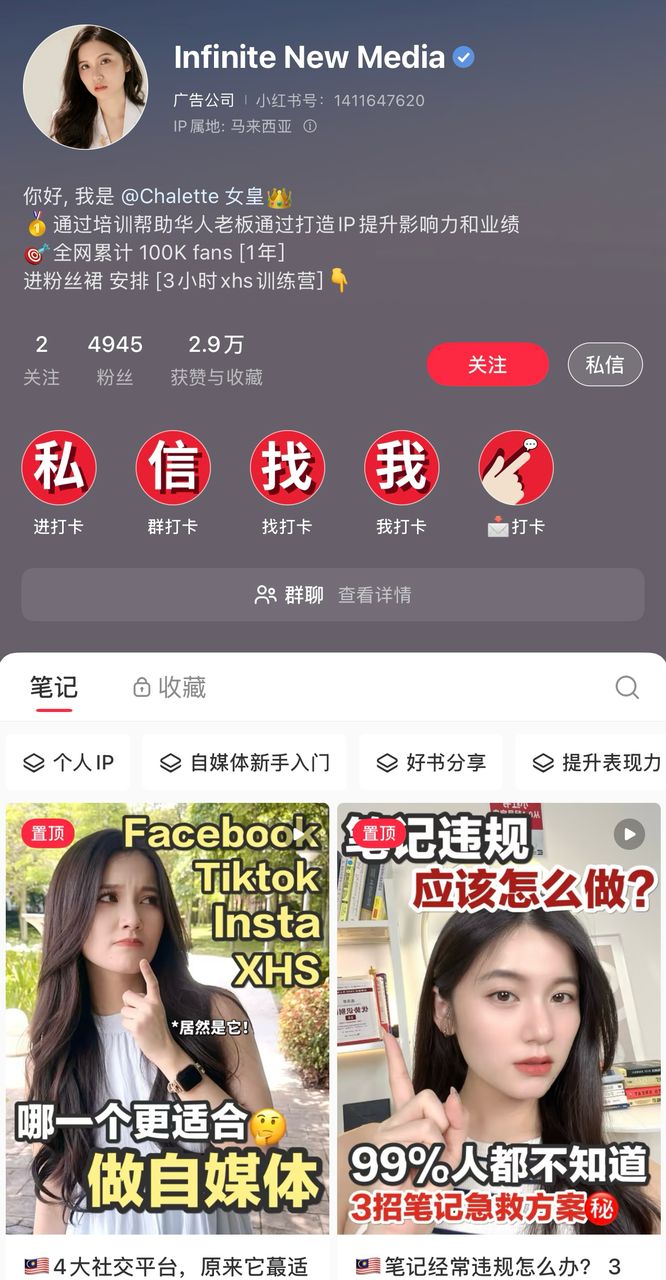Viewport: 666px width, 1280px height.
Task: Open the 笔记违规 video note
Action: (498, 1020)
